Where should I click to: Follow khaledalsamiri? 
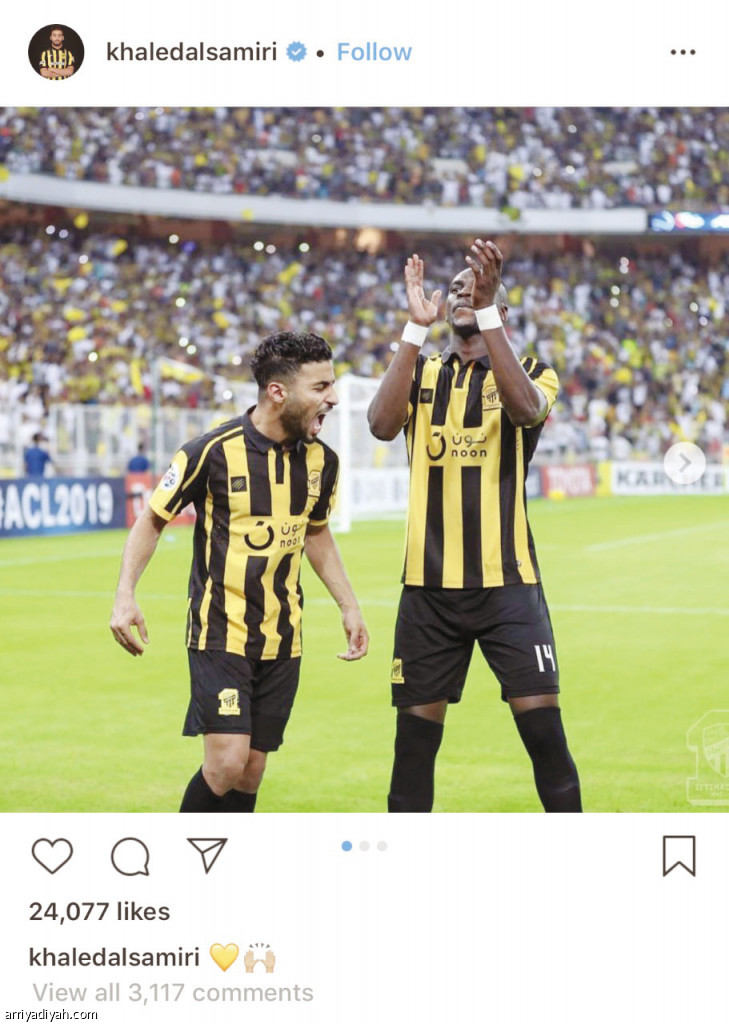(x=374, y=52)
